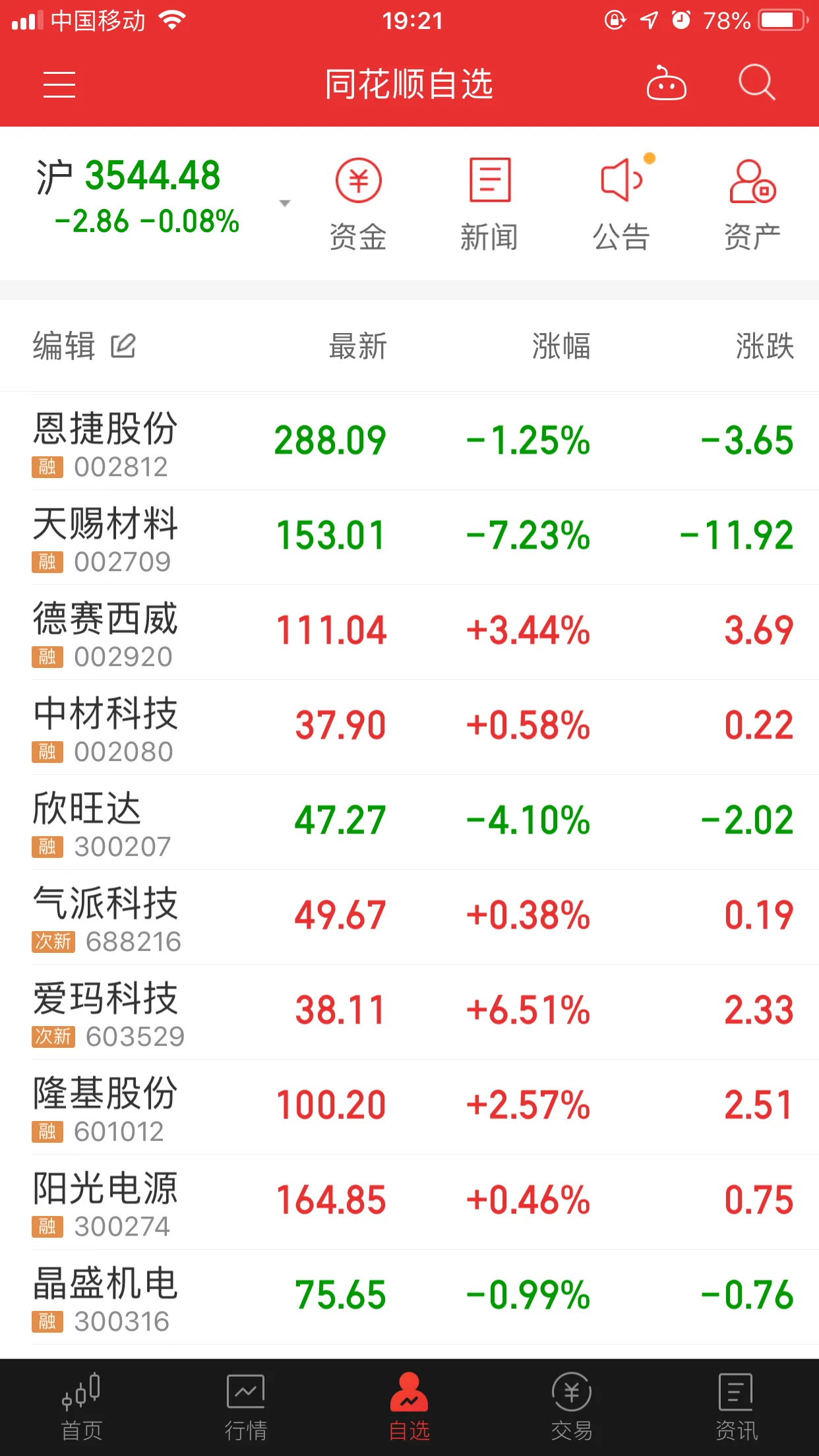Switch to the 行情 tab
The image size is (819, 1456).
coord(246,1407)
